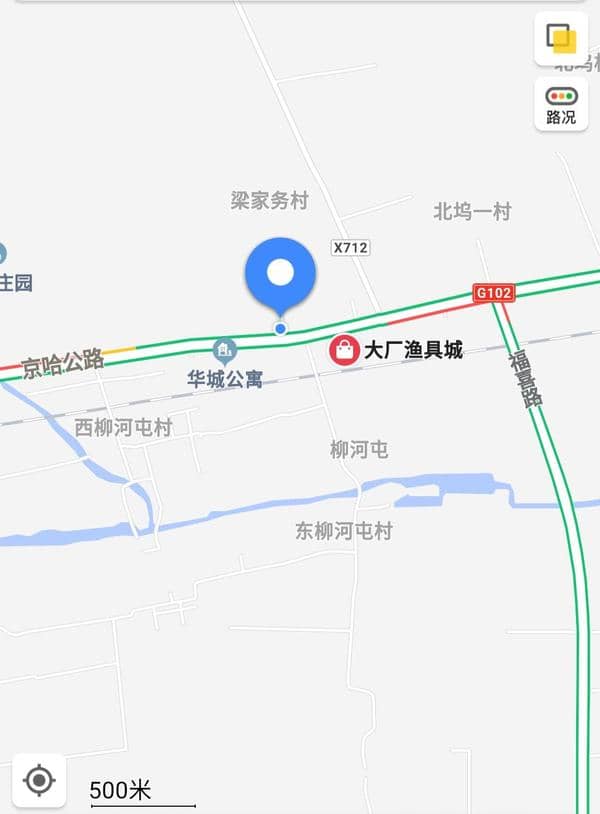
Task: Select the 大厂渔具城 shop marker
Action: click(x=344, y=350)
